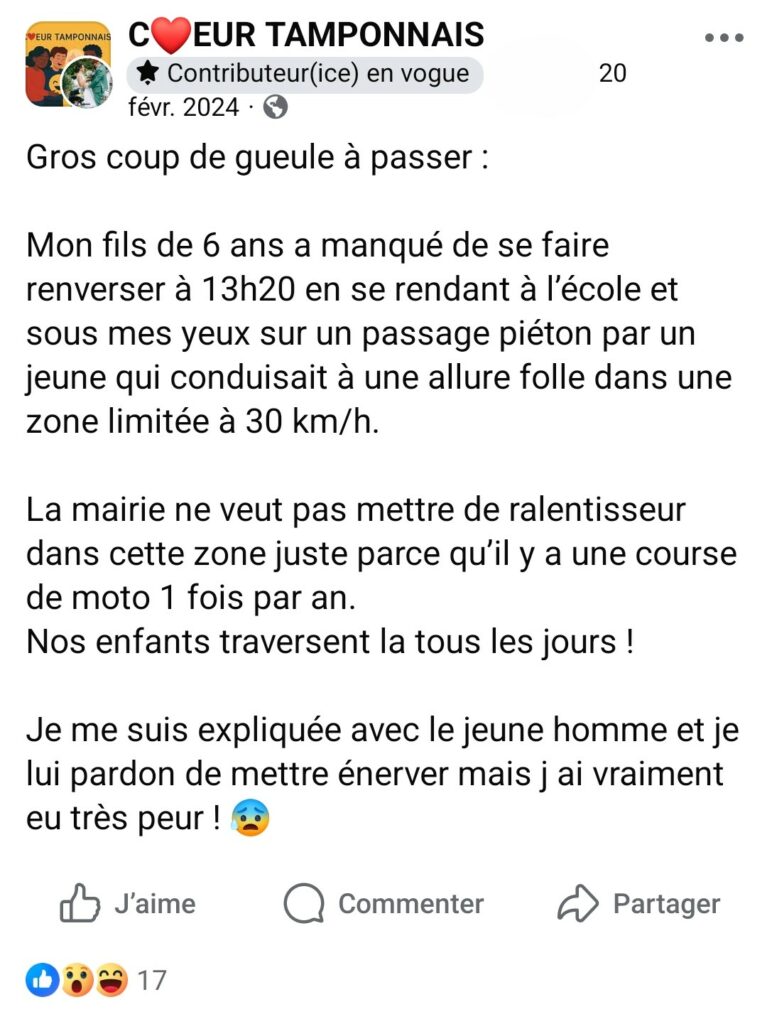Tap the CŒUR TAMPONNAIS group avatar

pos(67,64)
